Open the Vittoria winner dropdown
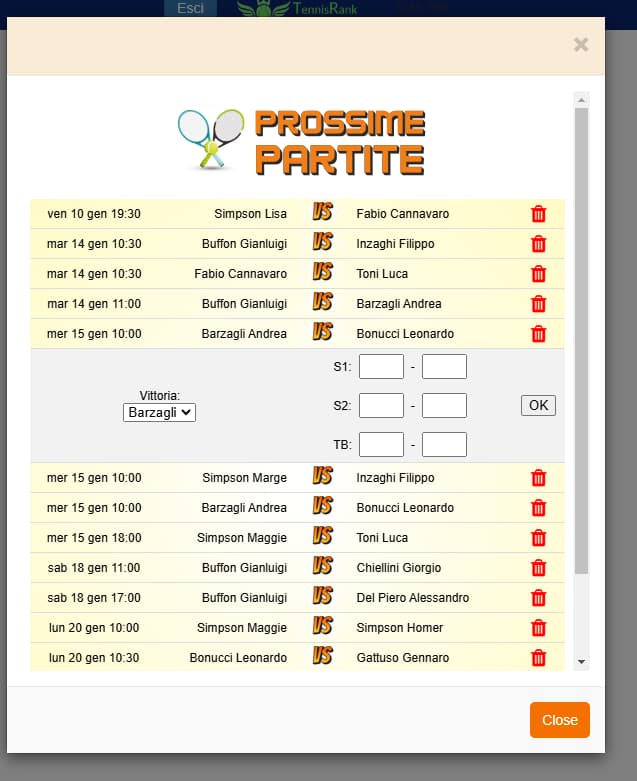Screen dimensions: 637x781 click(x=159, y=412)
